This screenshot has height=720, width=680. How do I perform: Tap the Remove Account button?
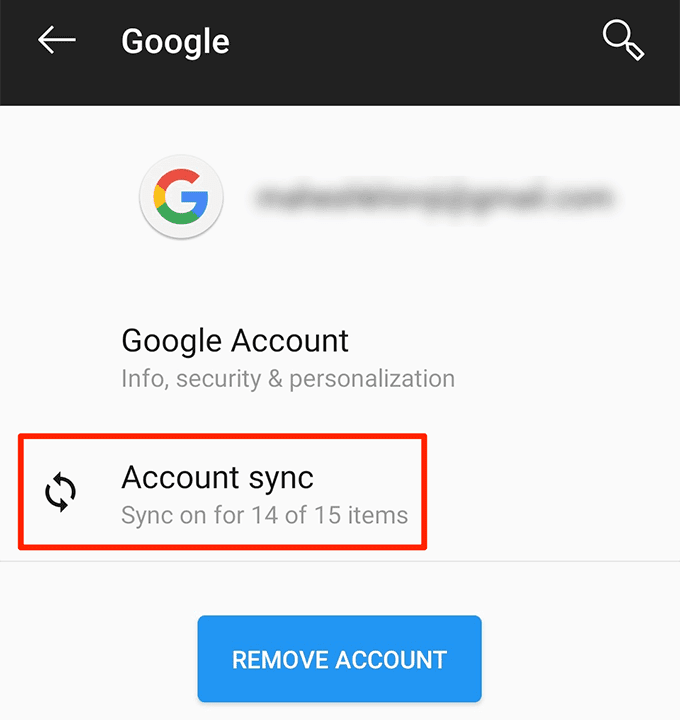click(x=339, y=659)
